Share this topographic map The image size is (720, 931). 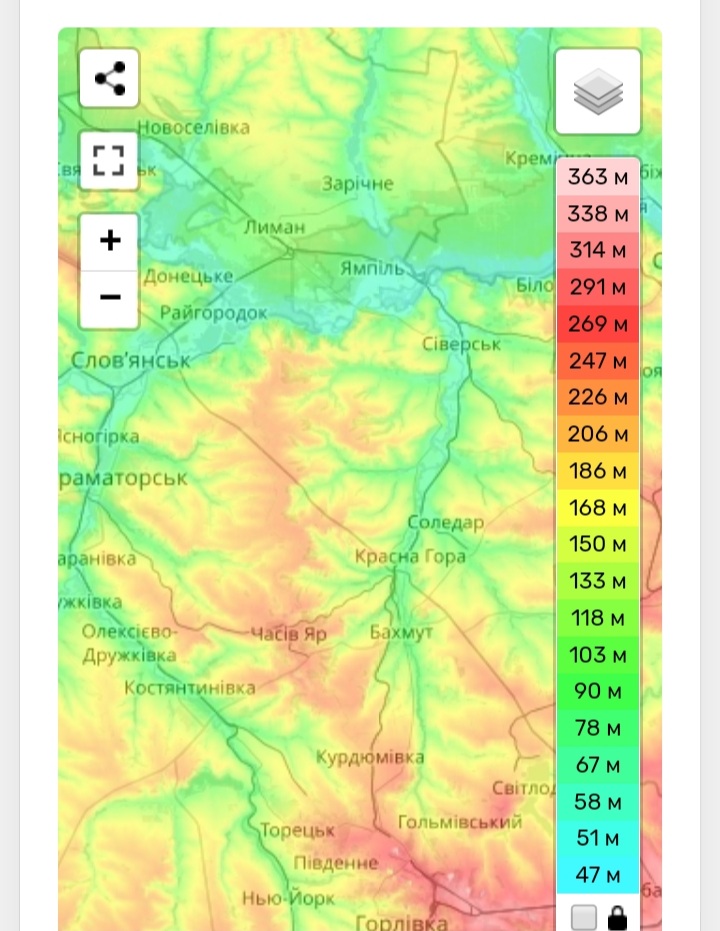[109, 78]
